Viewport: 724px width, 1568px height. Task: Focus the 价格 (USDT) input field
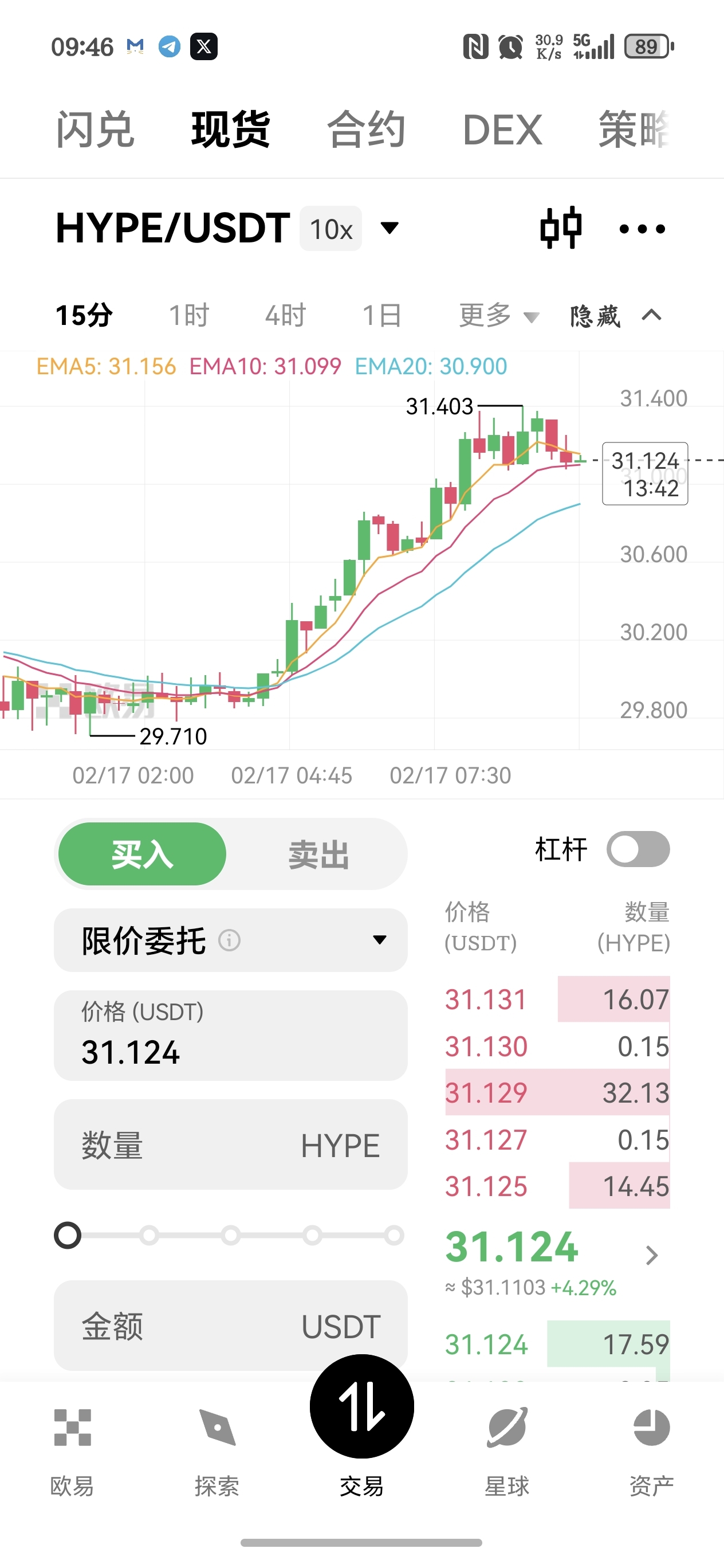pos(231,1036)
